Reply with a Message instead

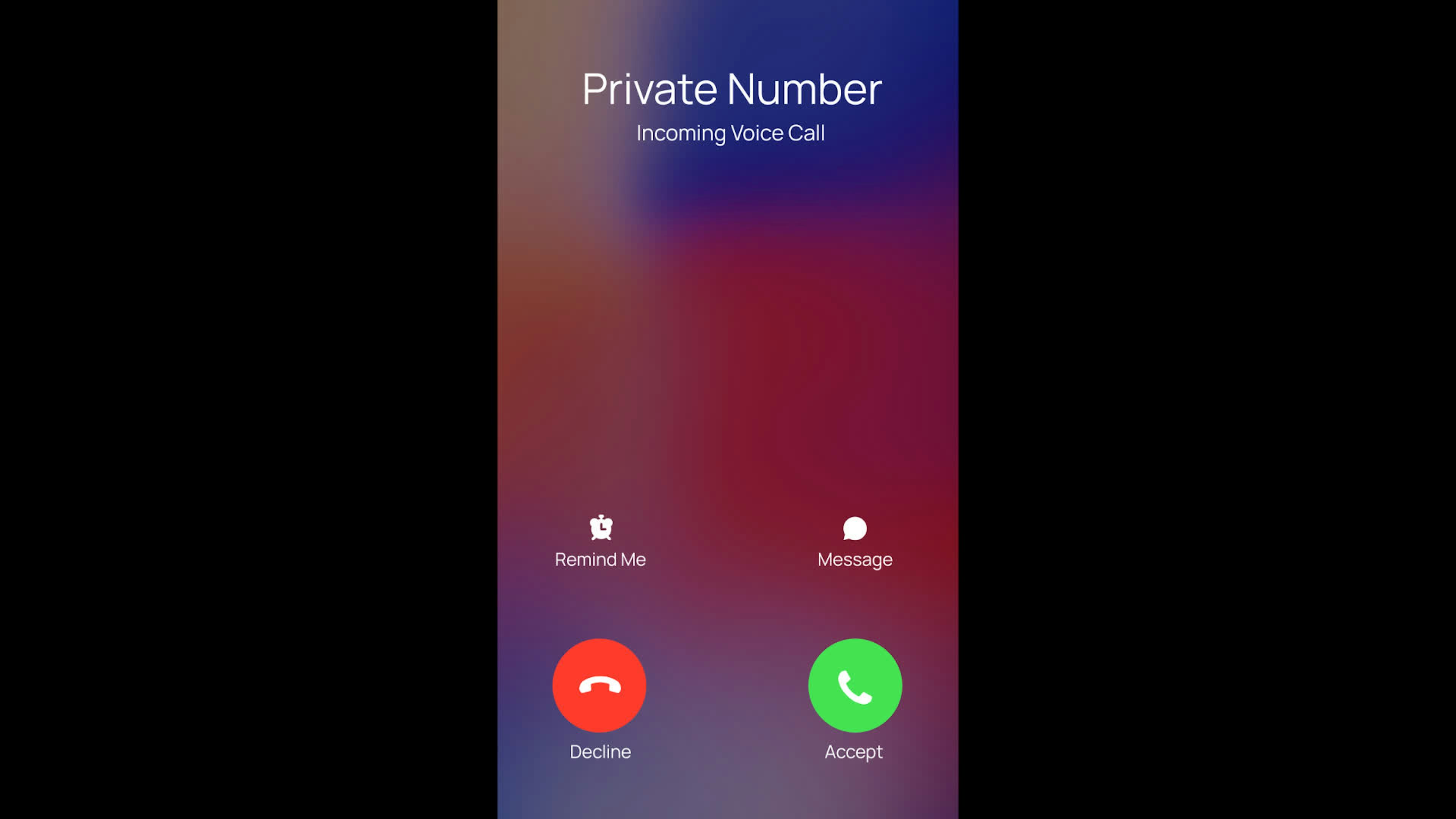tap(855, 540)
